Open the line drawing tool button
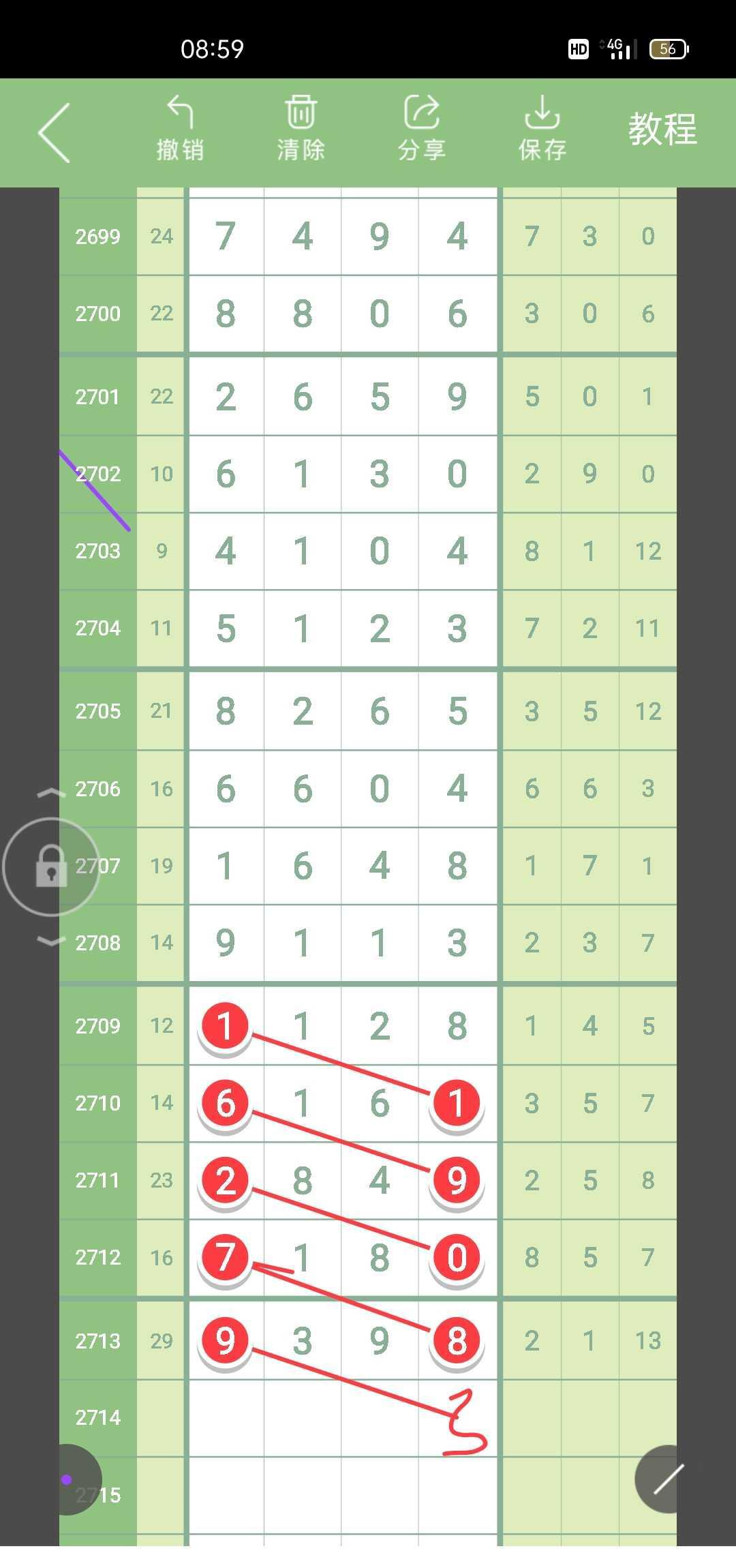The image size is (736, 1568). click(668, 1479)
